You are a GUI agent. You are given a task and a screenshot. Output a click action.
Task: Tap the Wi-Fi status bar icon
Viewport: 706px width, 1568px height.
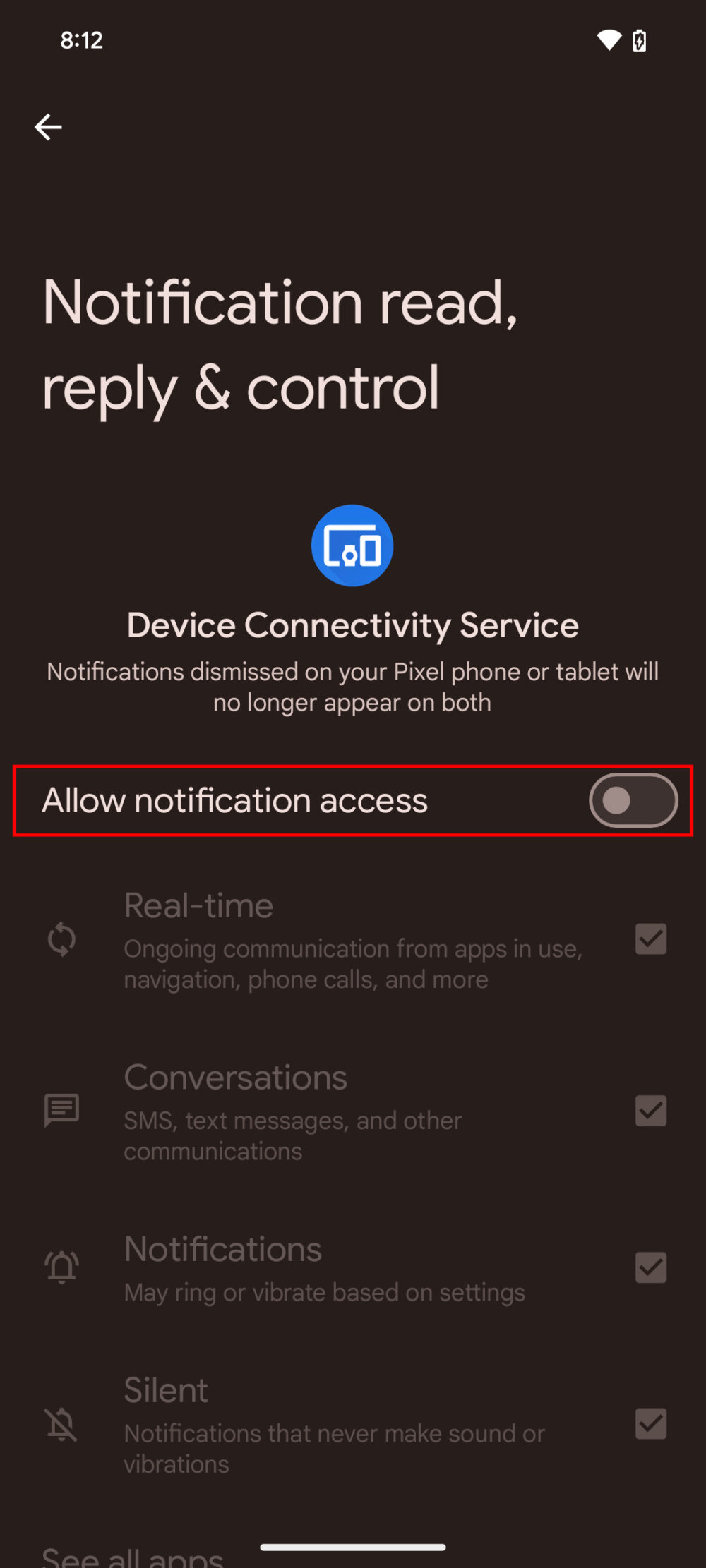(606, 40)
